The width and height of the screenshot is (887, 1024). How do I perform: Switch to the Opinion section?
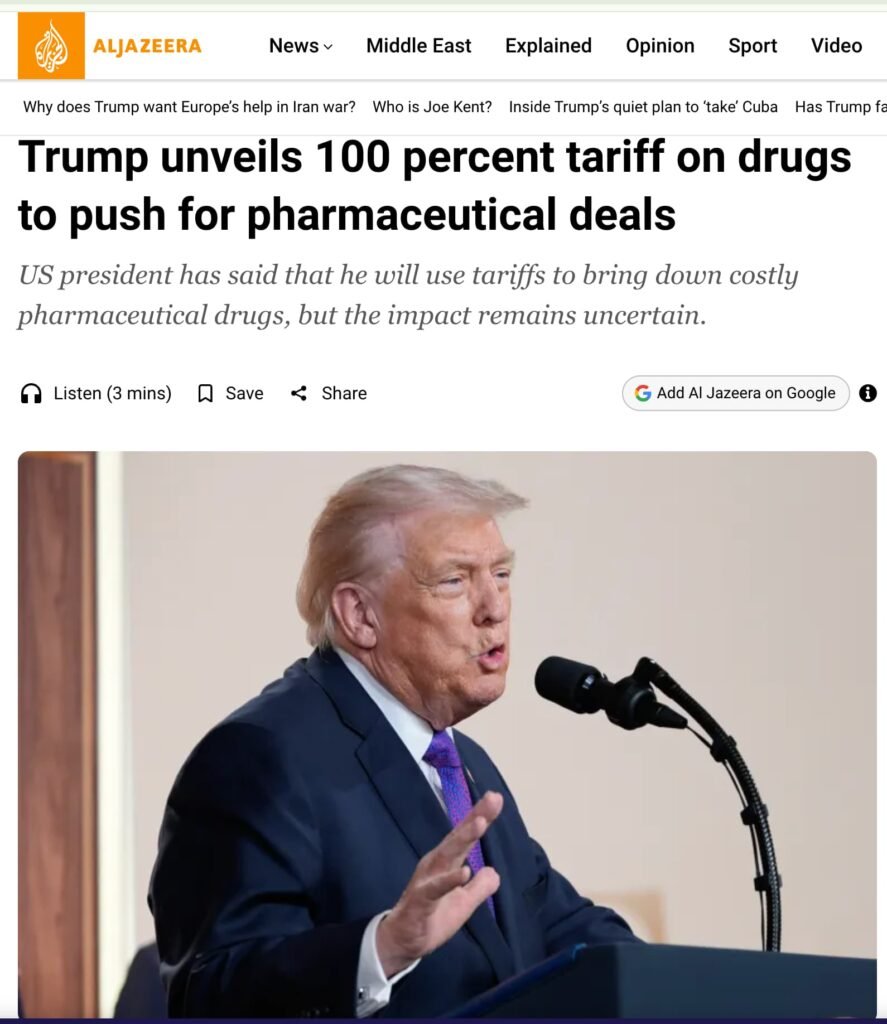point(659,46)
